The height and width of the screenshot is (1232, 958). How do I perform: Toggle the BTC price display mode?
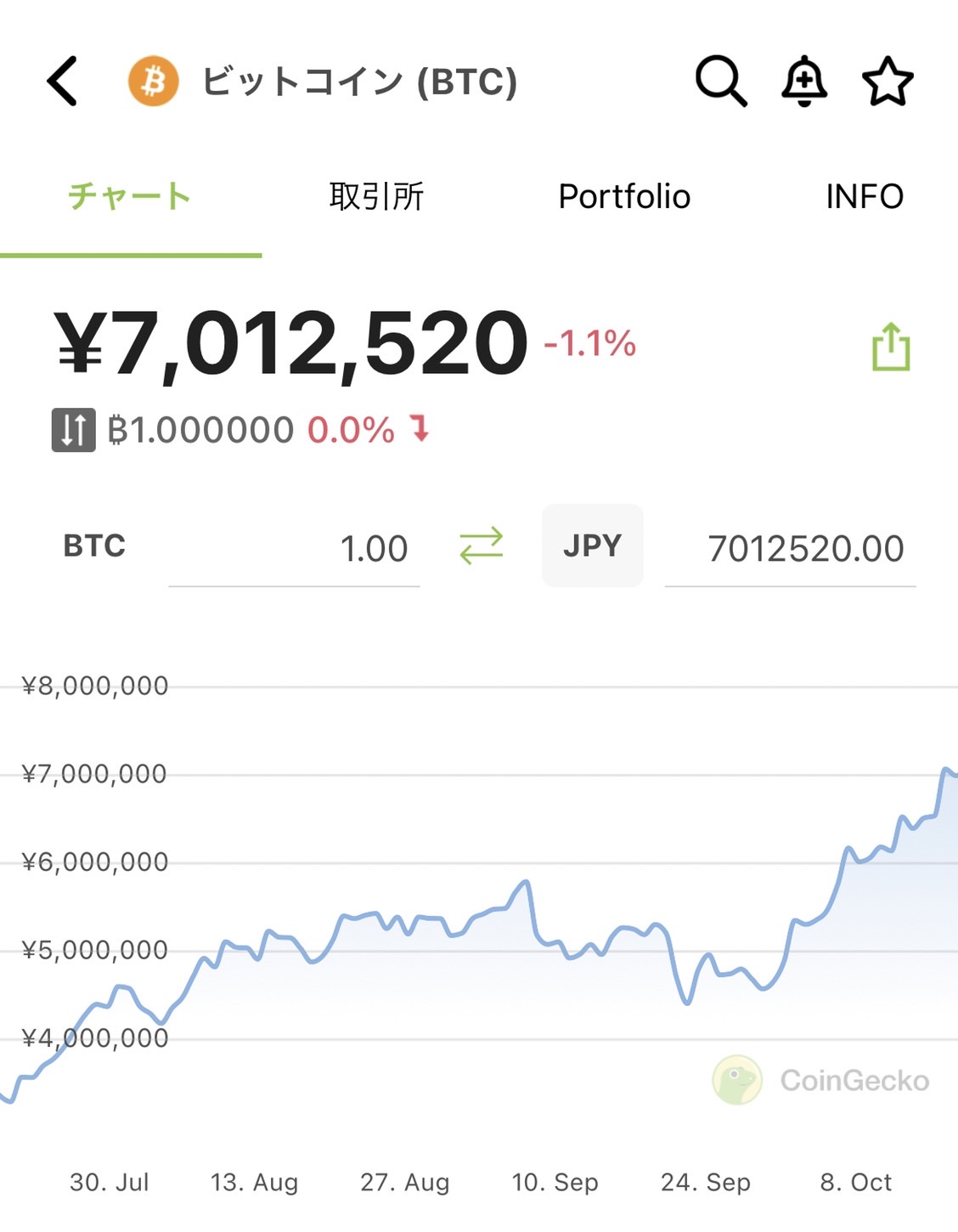tap(74, 430)
